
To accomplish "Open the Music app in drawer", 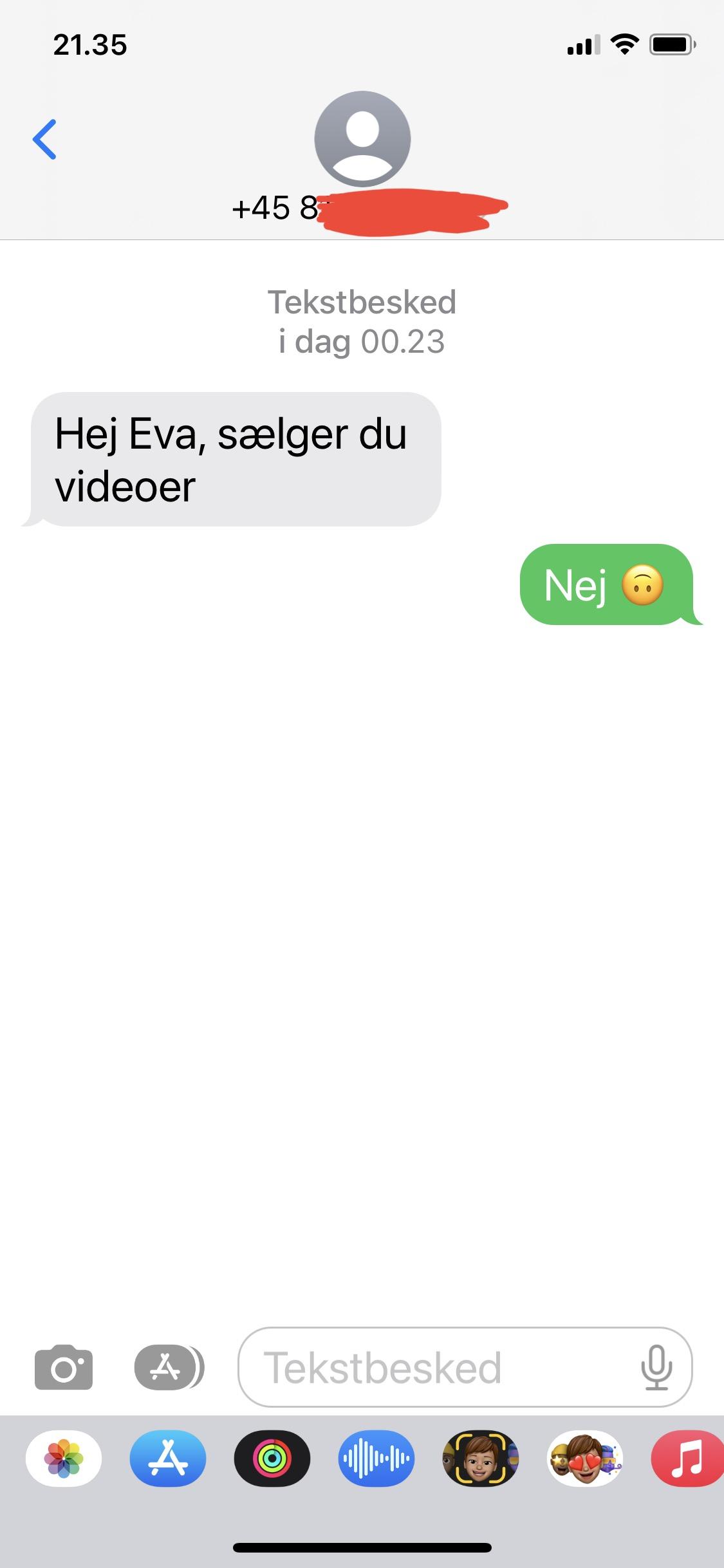I will pos(687,1459).
